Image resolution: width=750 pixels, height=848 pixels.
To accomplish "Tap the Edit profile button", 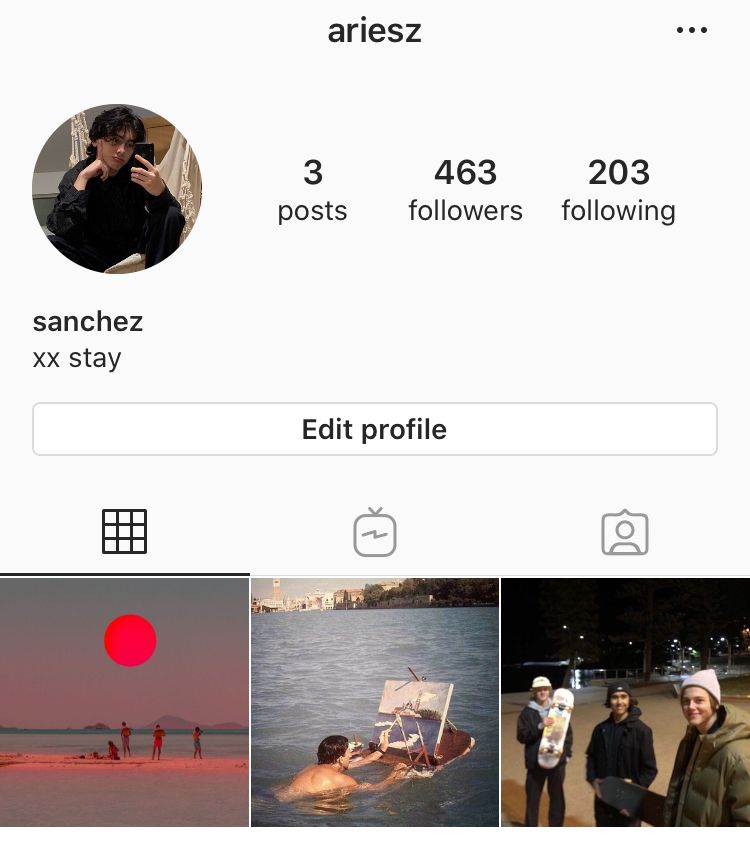I will pyautogui.click(x=375, y=430).
